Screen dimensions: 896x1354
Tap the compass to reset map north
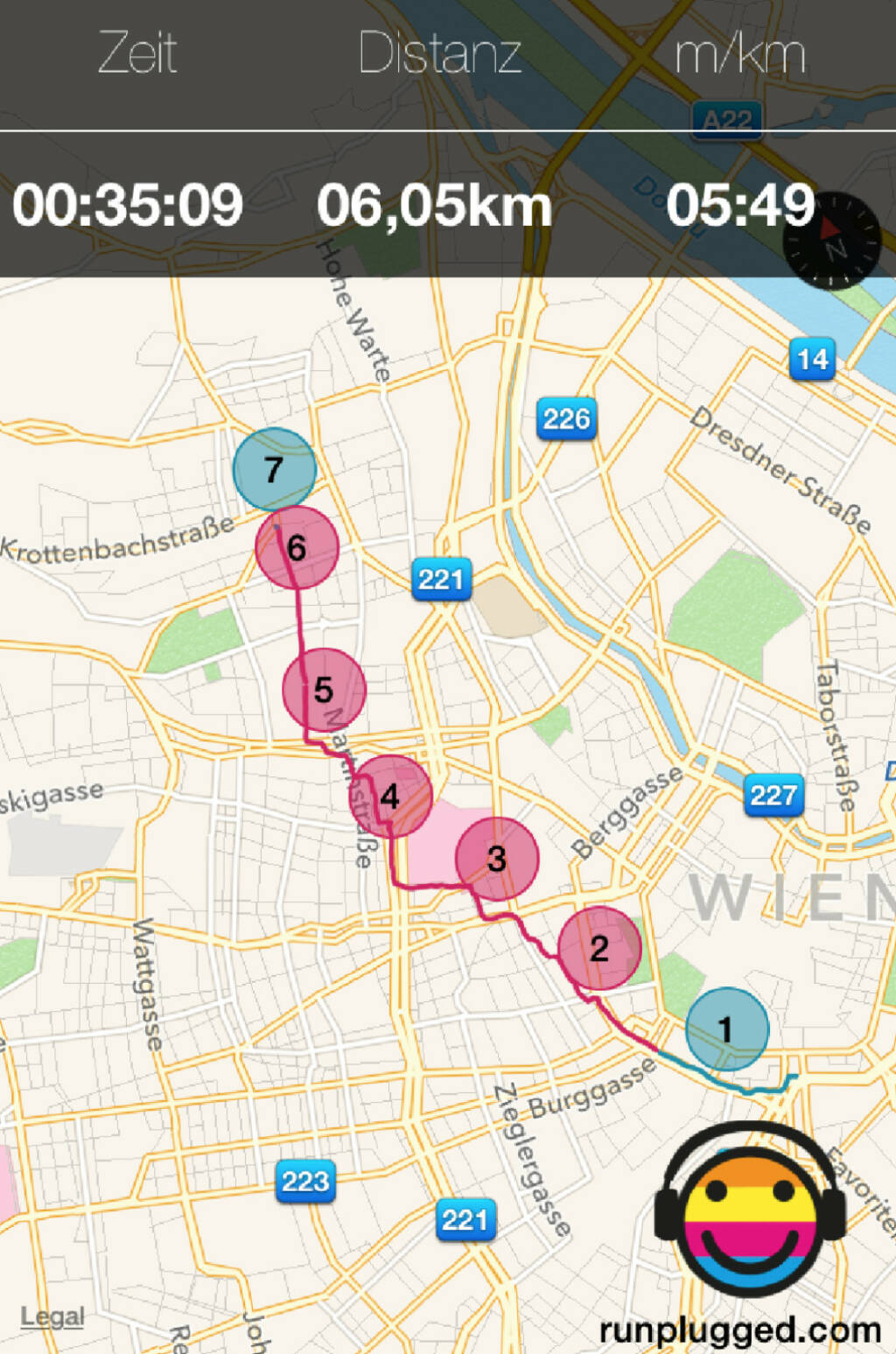pyautogui.click(x=831, y=241)
